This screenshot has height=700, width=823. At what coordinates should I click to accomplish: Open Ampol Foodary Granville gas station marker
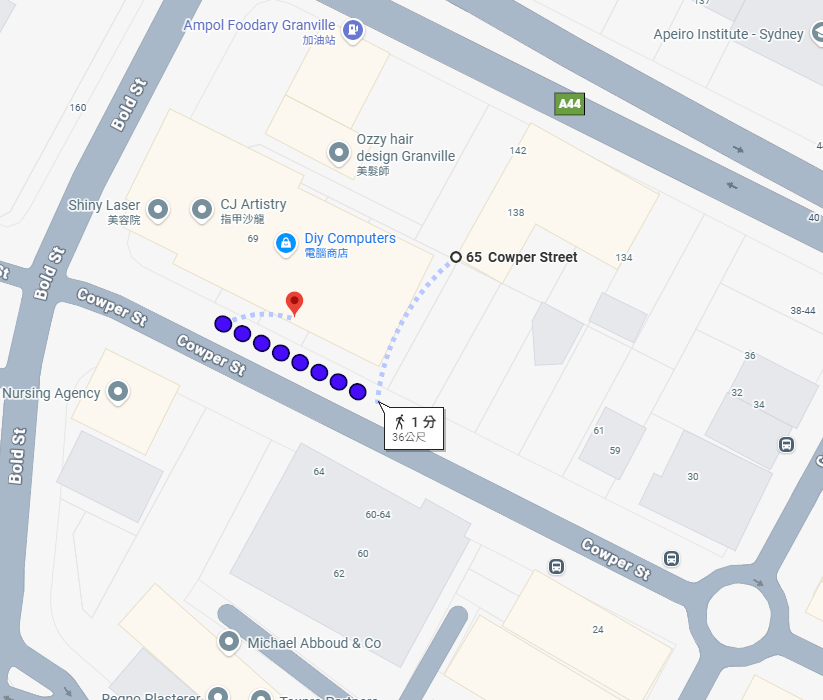[x=352, y=30]
